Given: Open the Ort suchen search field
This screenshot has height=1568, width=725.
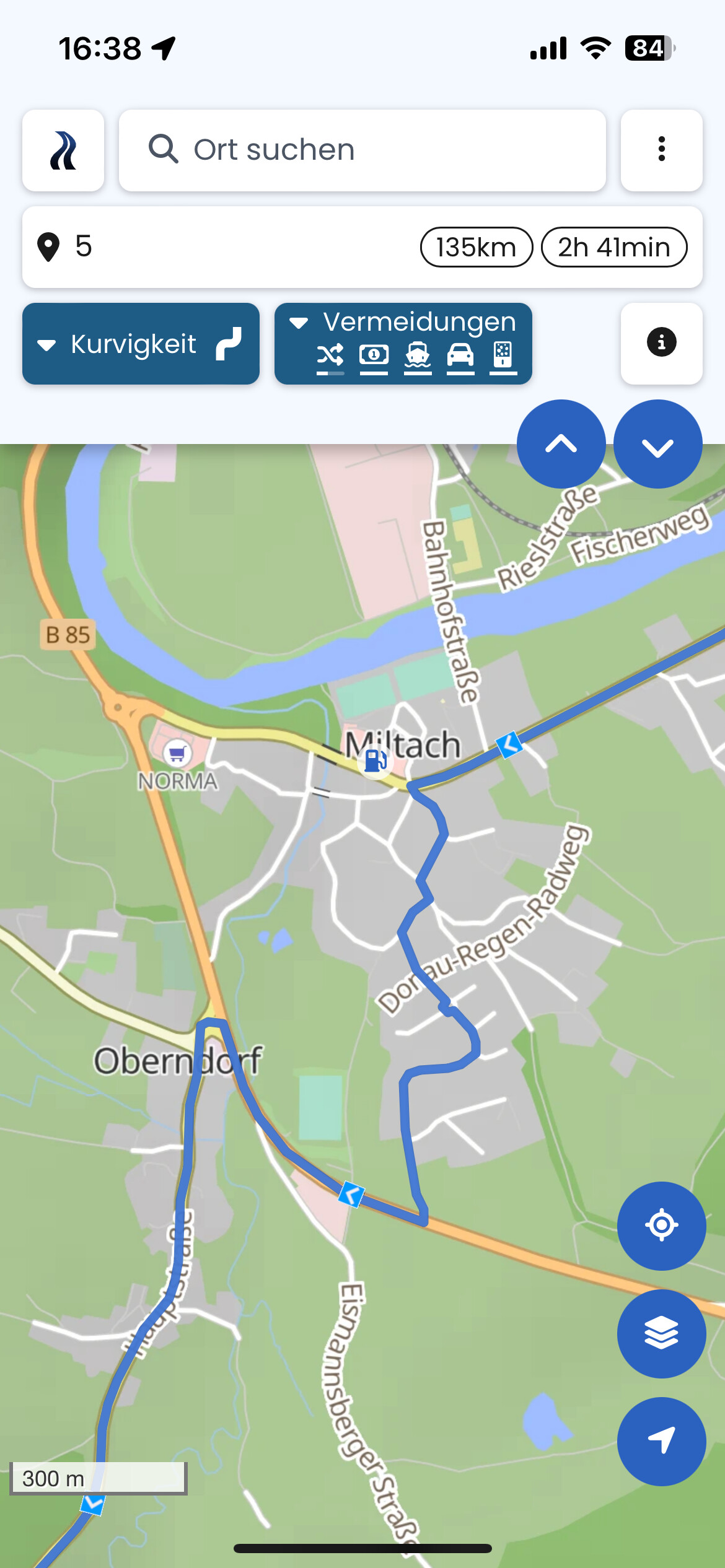Looking at the screenshot, I should point(362,150).
